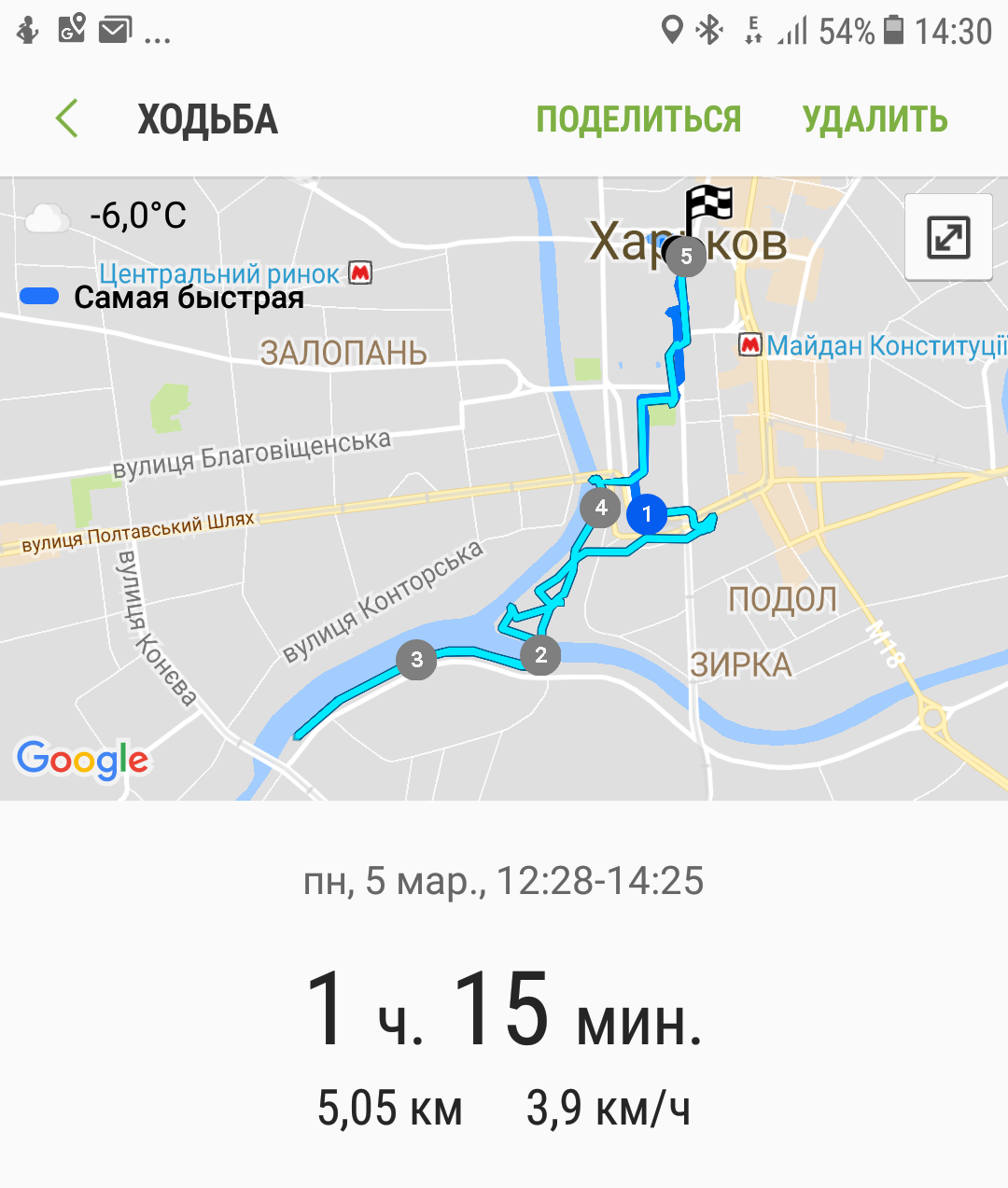
Task: Tap УДАЛИТЬ to delete this workout
Action: click(875, 119)
